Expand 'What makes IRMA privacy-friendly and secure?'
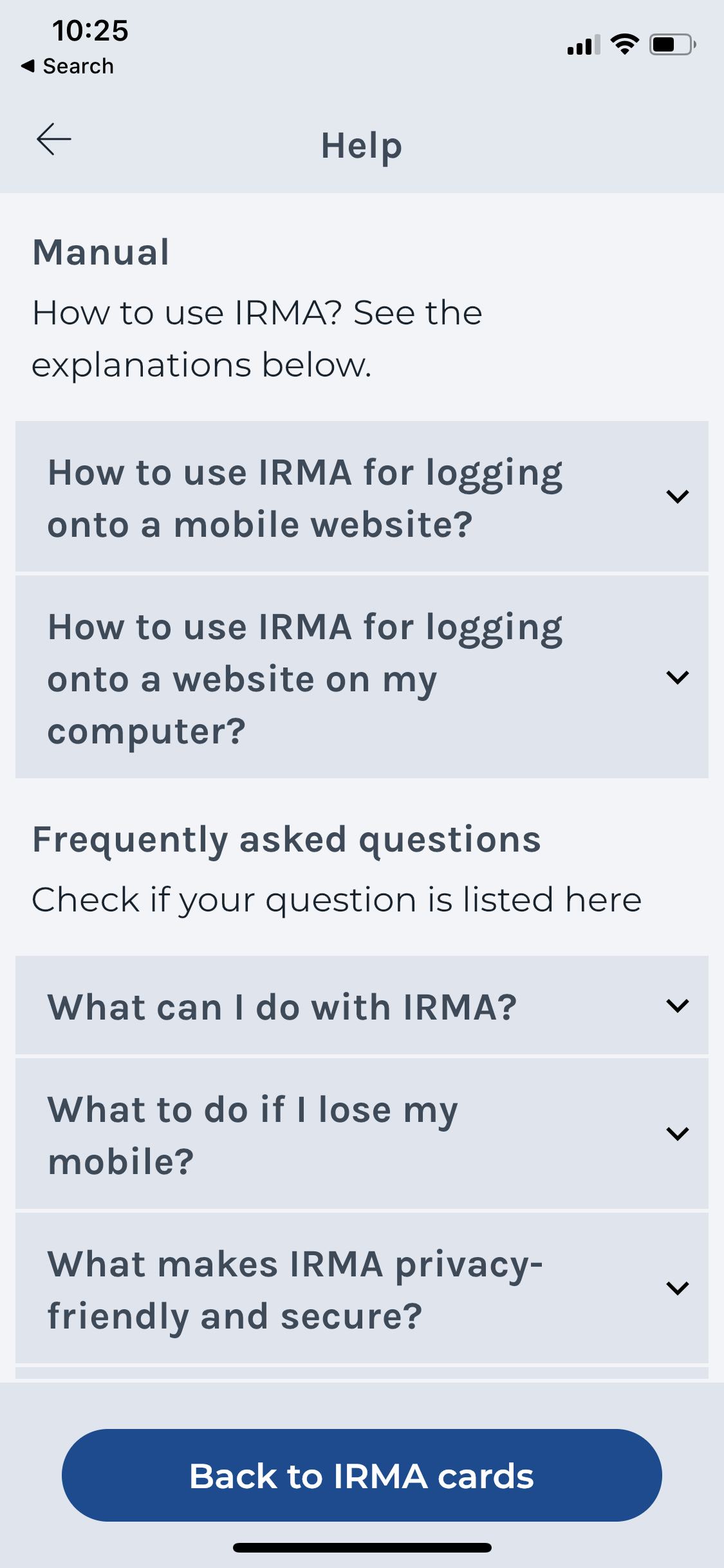724x1568 pixels. (x=362, y=1288)
